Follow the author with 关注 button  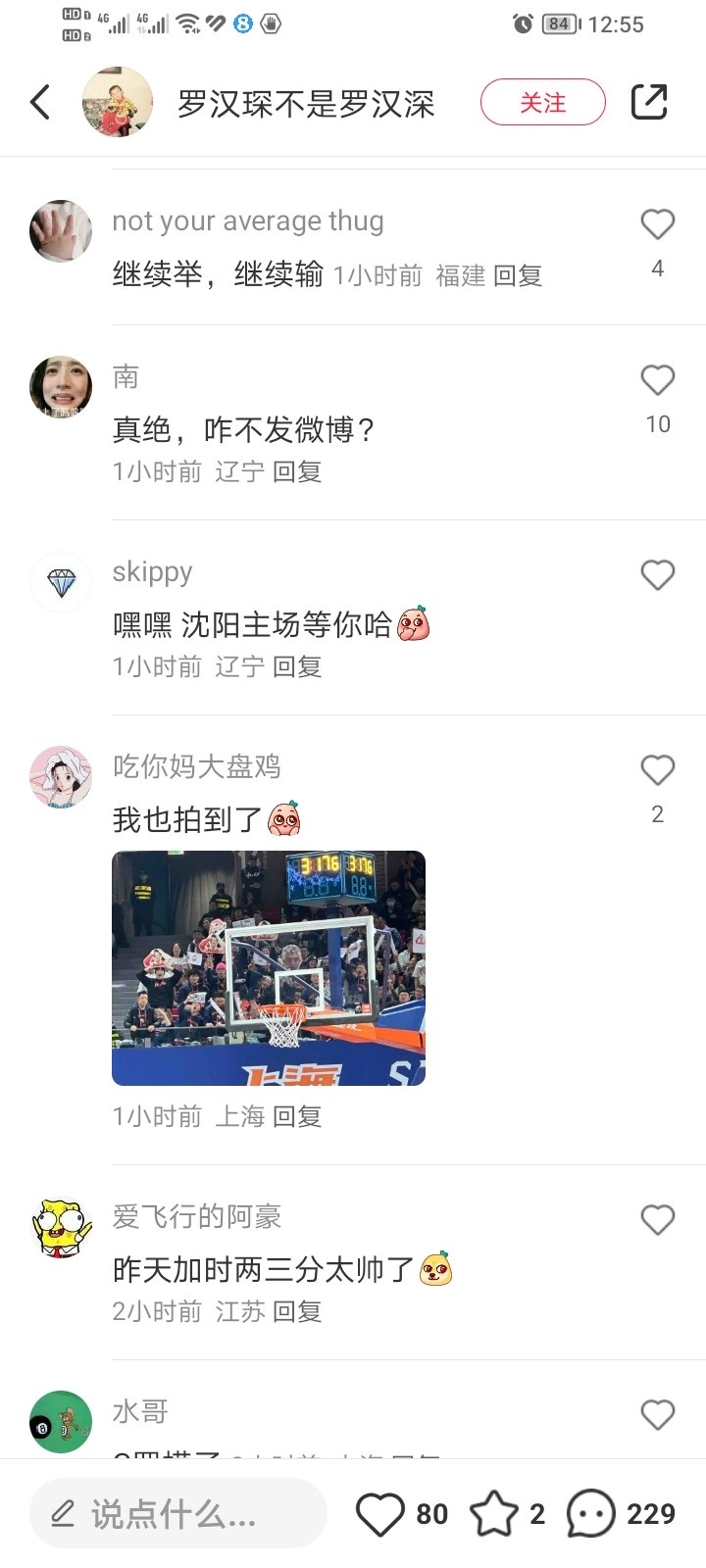(x=542, y=102)
